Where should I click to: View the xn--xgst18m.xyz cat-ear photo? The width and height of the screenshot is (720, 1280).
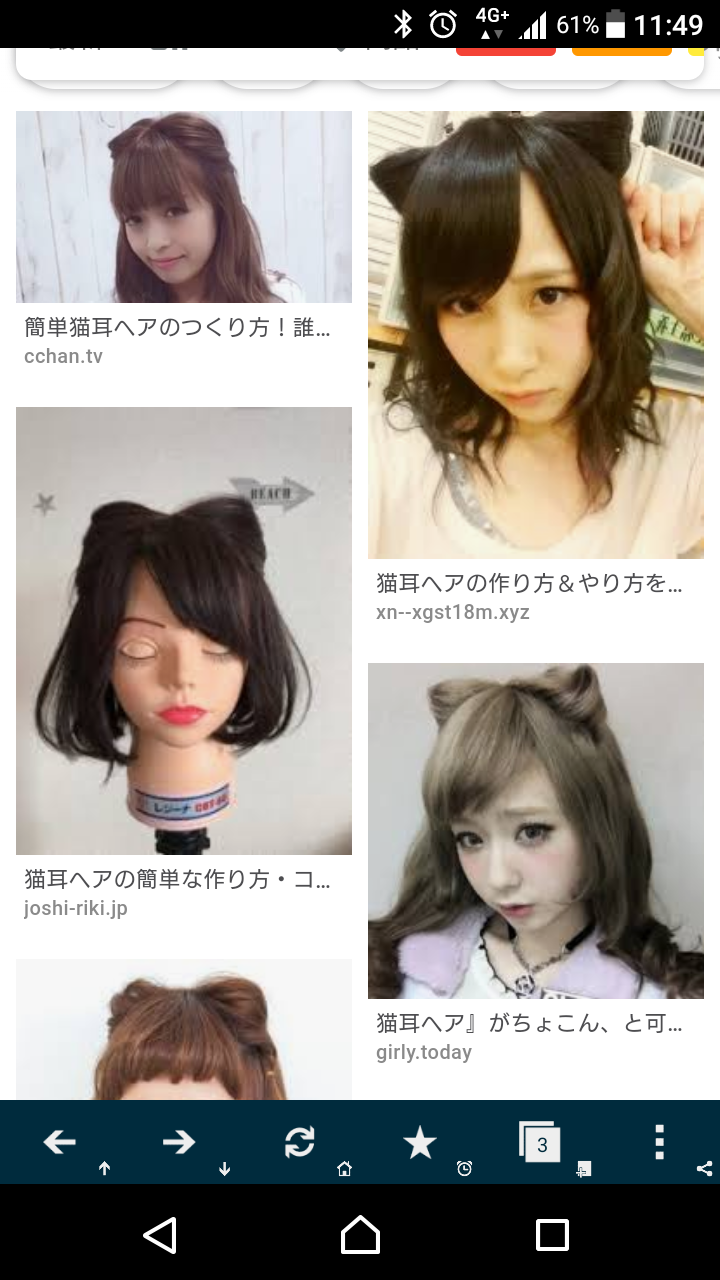pyautogui.click(x=536, y=333)
